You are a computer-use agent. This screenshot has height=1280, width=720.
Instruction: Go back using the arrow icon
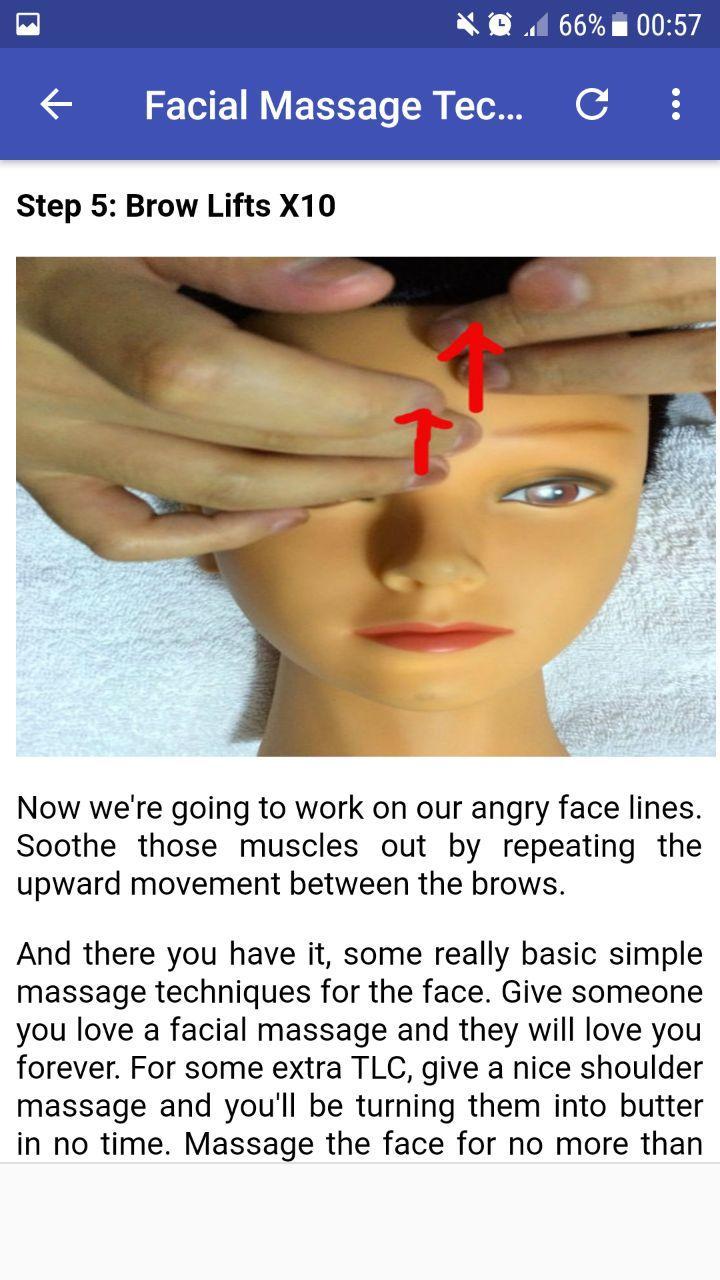(x=56, y=104)
